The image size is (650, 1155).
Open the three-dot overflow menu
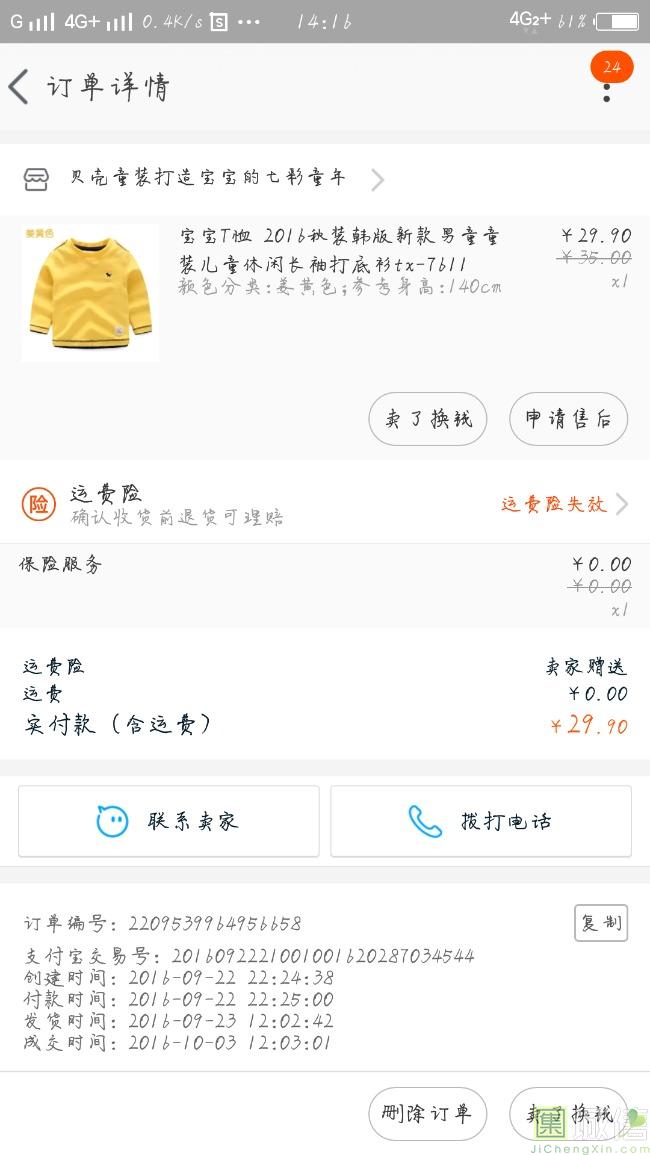(x=606, y=91)
